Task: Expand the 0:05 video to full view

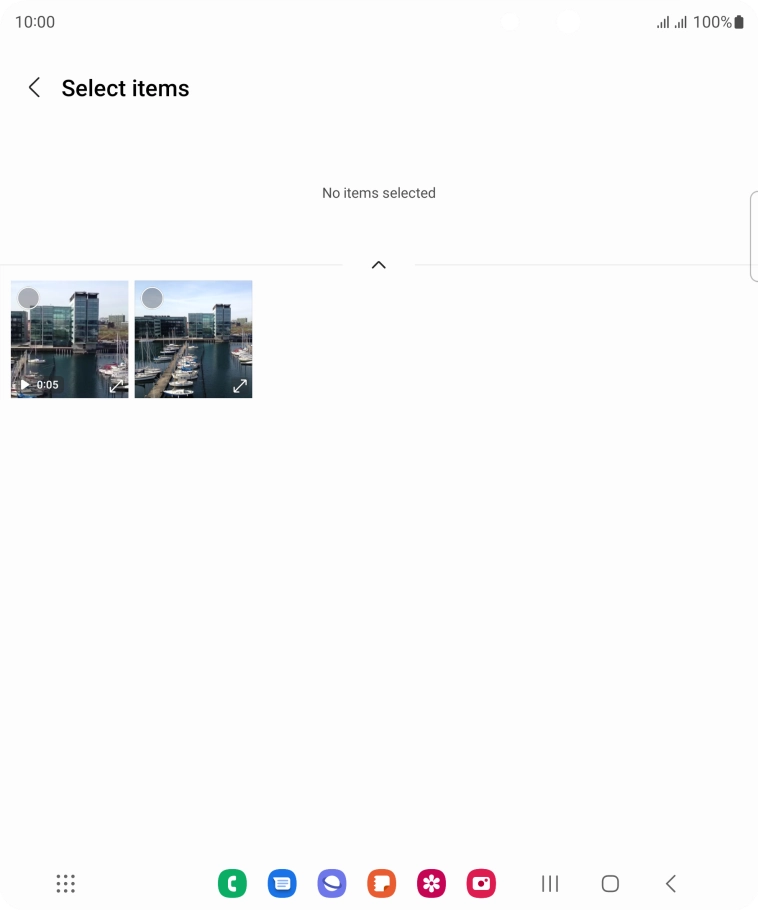Action: coord(116,385)
